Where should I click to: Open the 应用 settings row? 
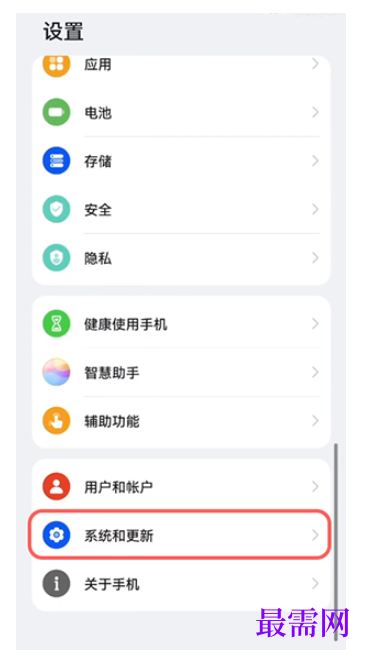pyautogui.click(x=181, y=65)
